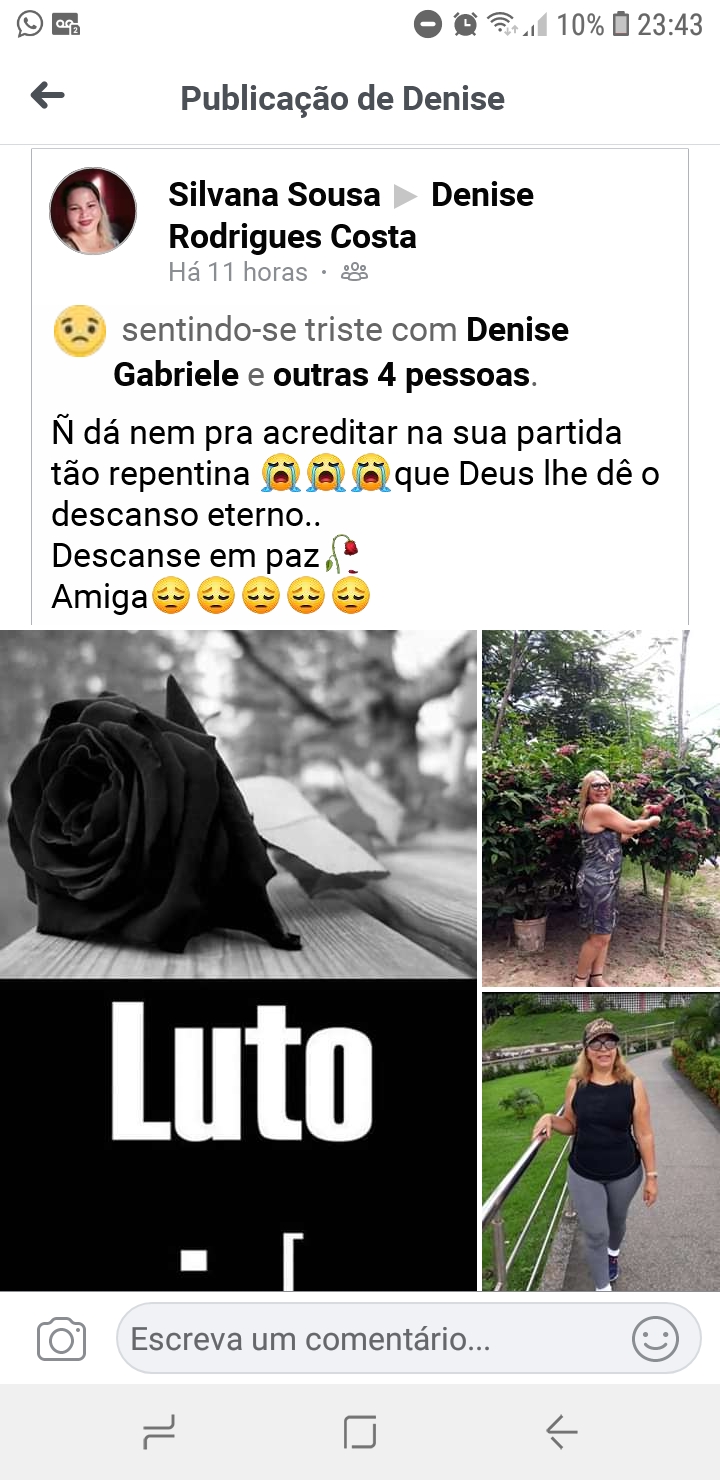Show outras 4 pessoas tagged
The image size is (720, 1480).
[x=402, y=375]
